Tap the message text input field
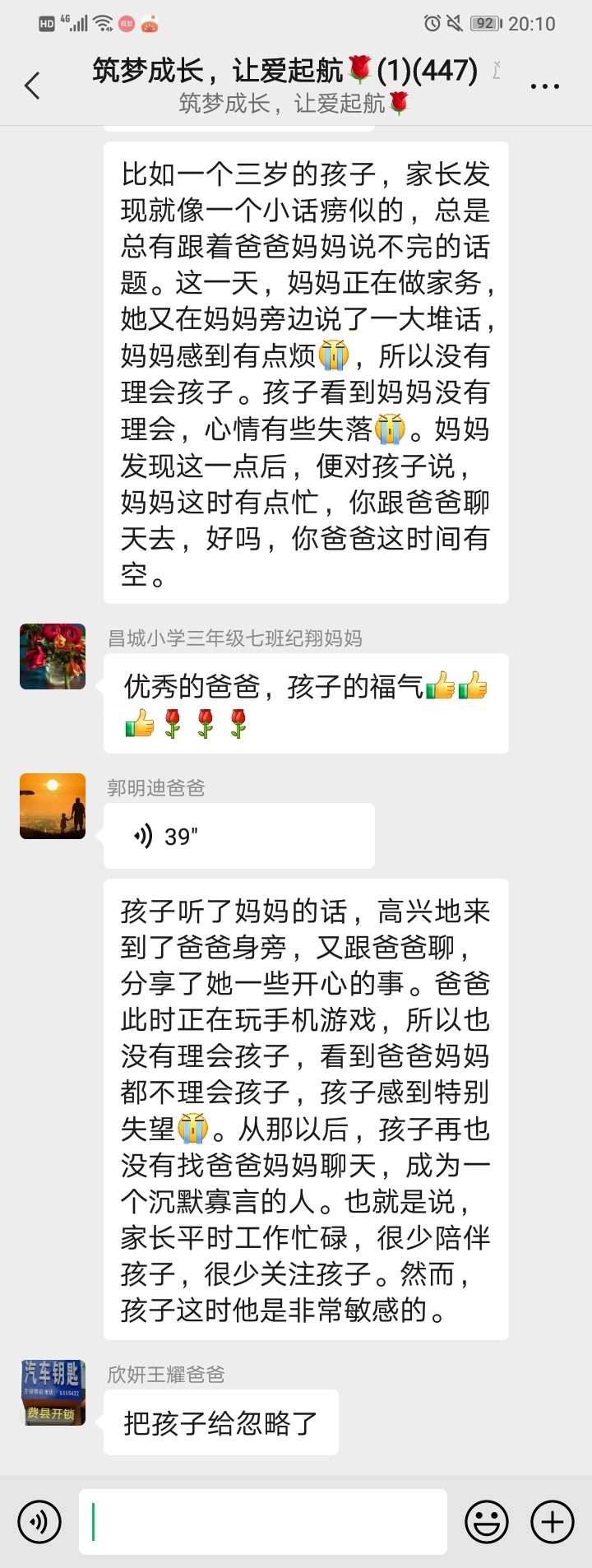 click(263, 1521)
